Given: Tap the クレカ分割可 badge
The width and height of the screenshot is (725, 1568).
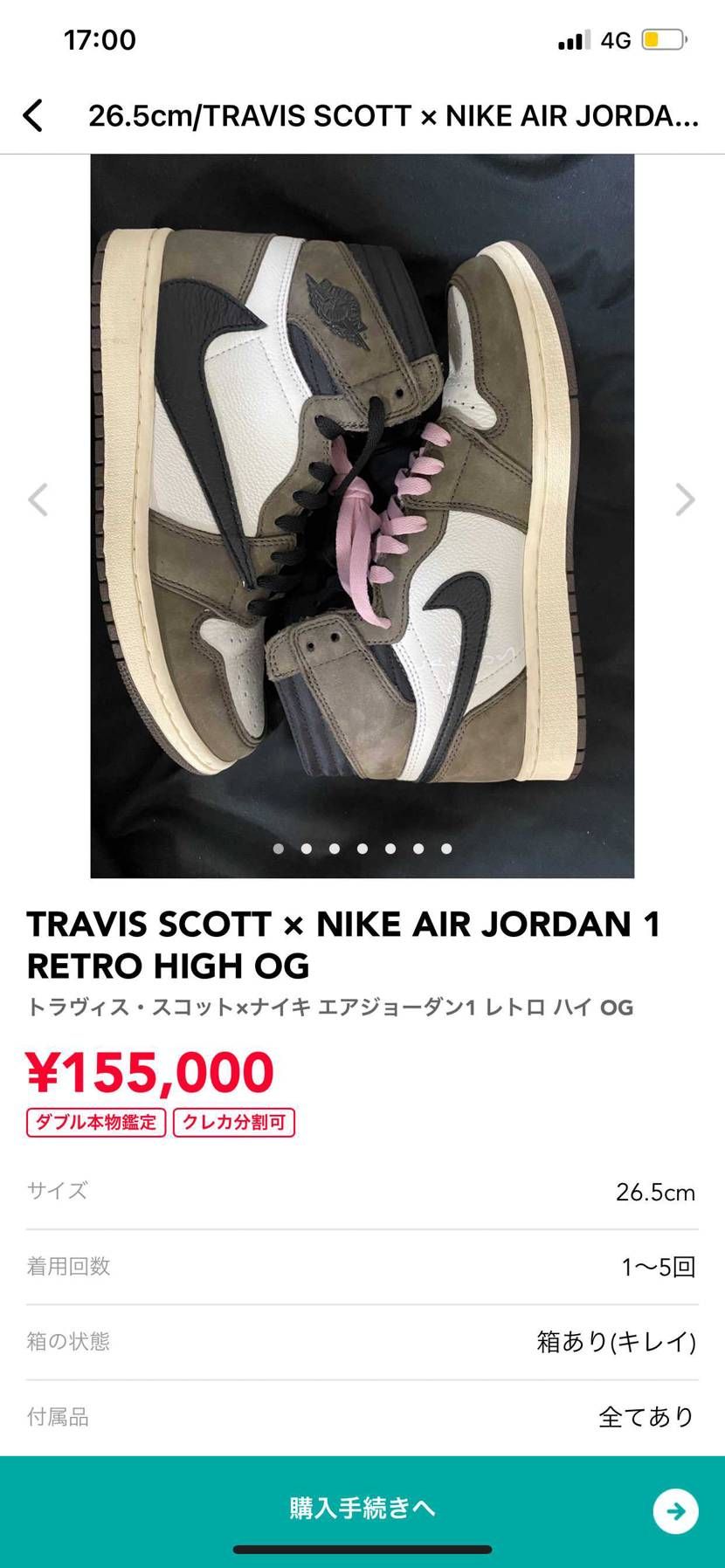Looking at the screenshot, I should [x=234, y=1122].
